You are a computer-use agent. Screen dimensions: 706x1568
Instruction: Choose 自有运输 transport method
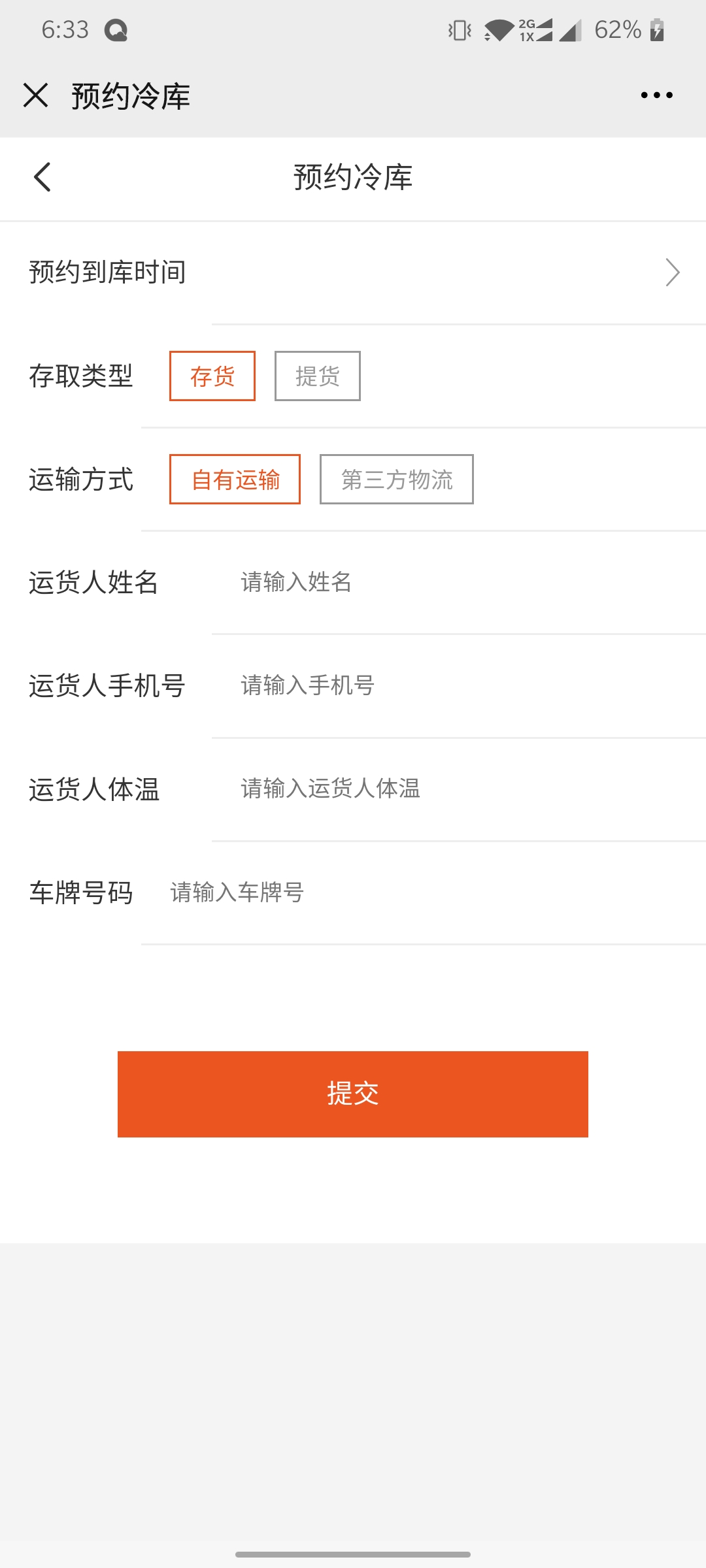(x=235, y=480)
